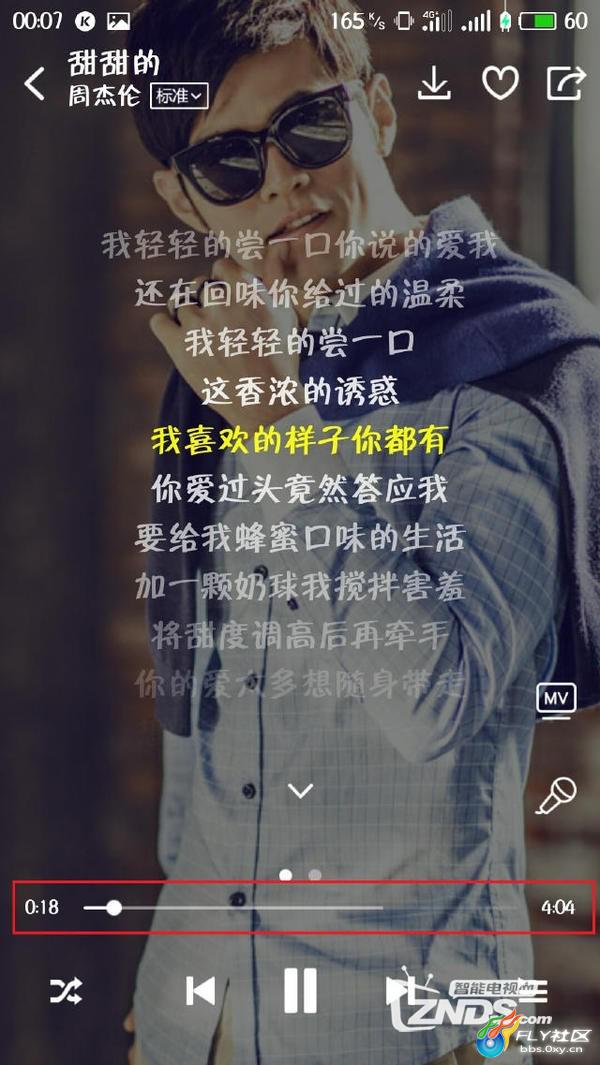
Task: Open the karaoke microphone
Action: 556,796
